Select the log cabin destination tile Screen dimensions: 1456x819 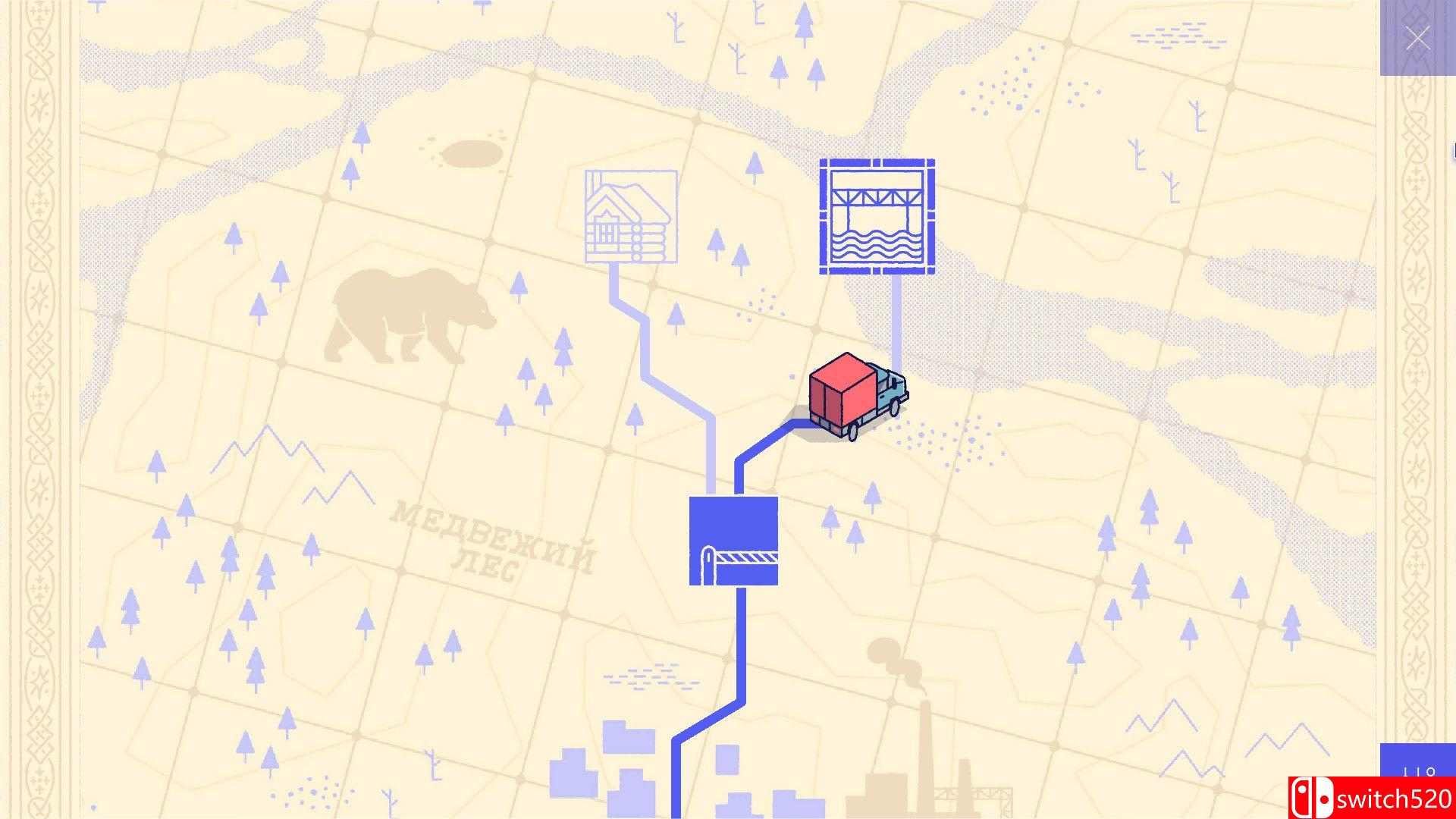coord(631,217)
